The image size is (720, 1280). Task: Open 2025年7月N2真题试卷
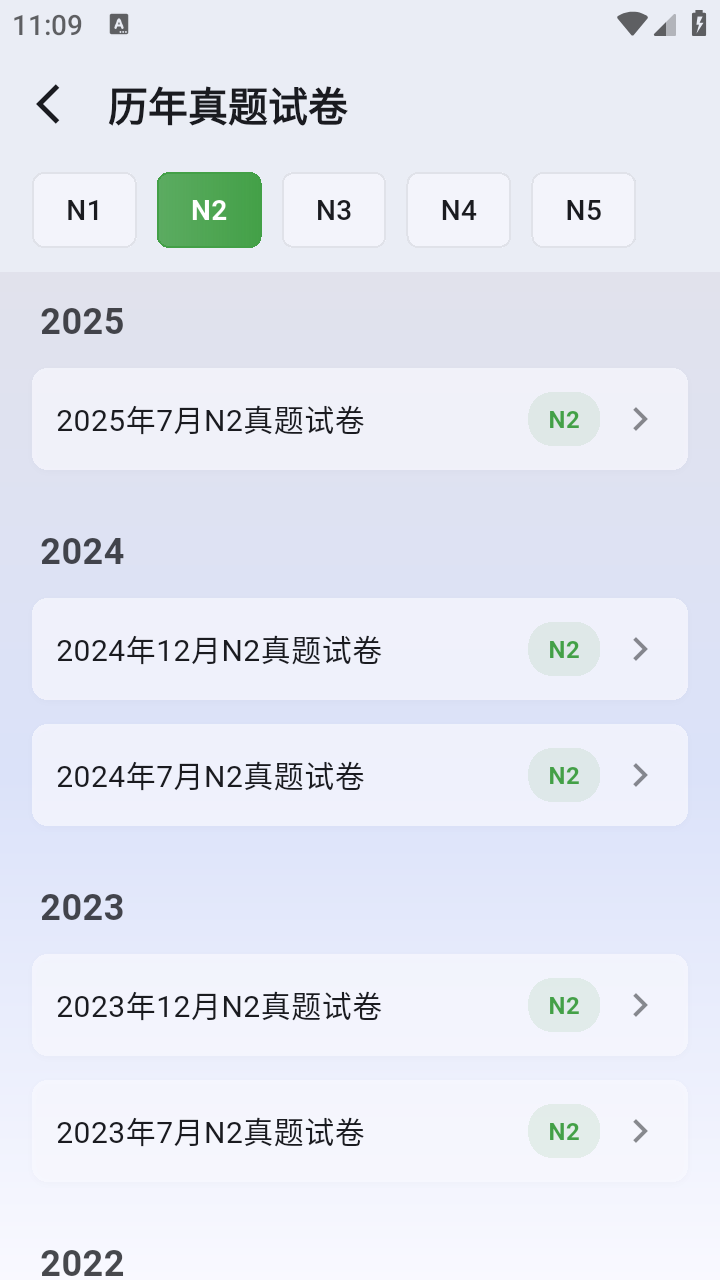coord(360,419)
